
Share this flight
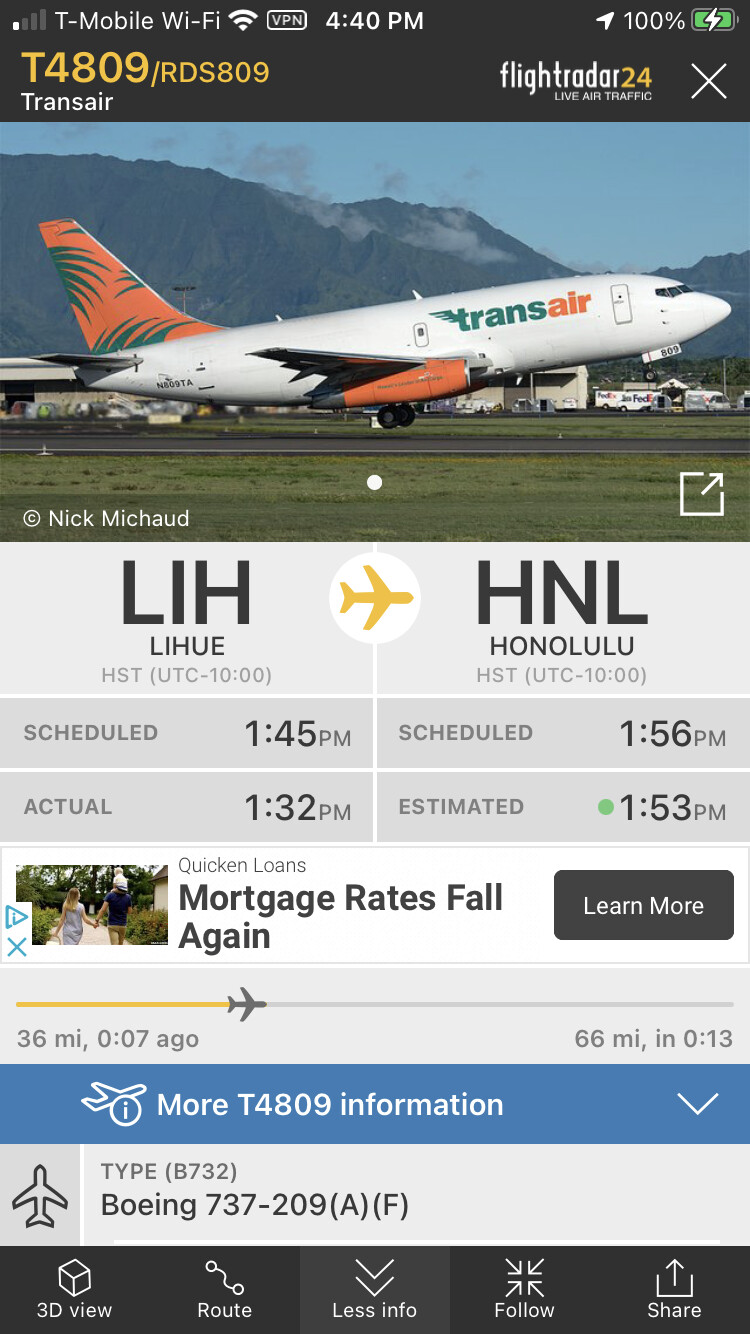tap(674, 1290)
